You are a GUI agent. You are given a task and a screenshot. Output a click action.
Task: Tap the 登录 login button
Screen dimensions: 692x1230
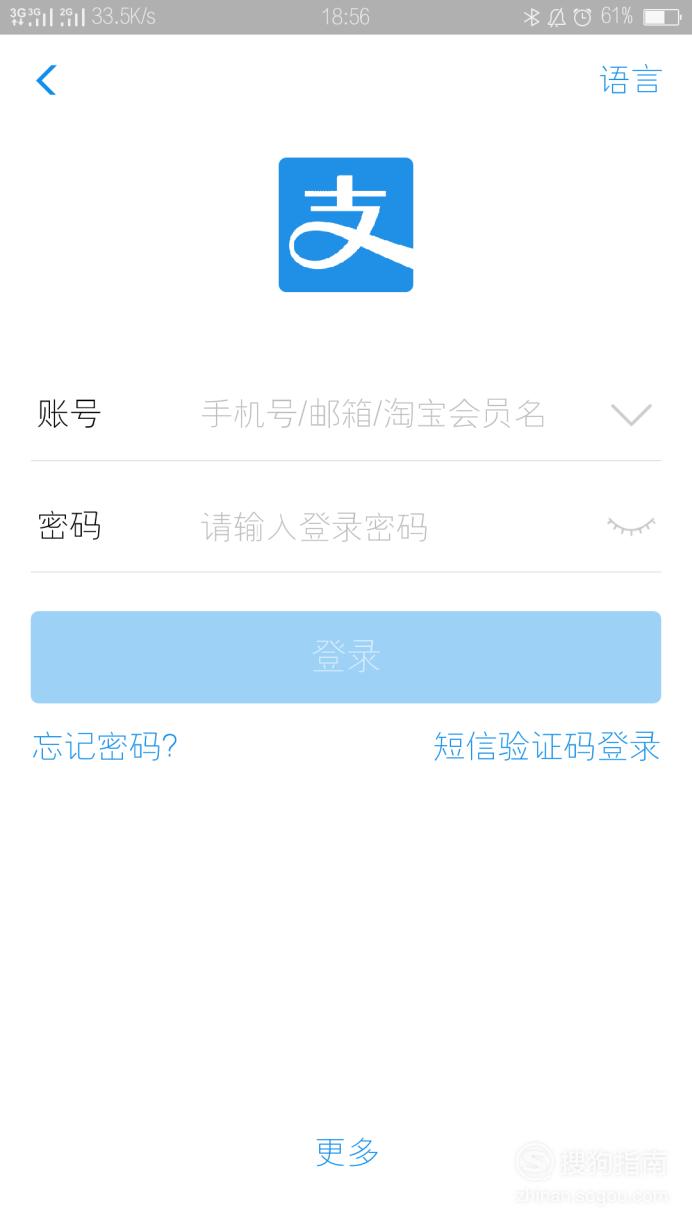pyautogui.click(x=346, y=657)
